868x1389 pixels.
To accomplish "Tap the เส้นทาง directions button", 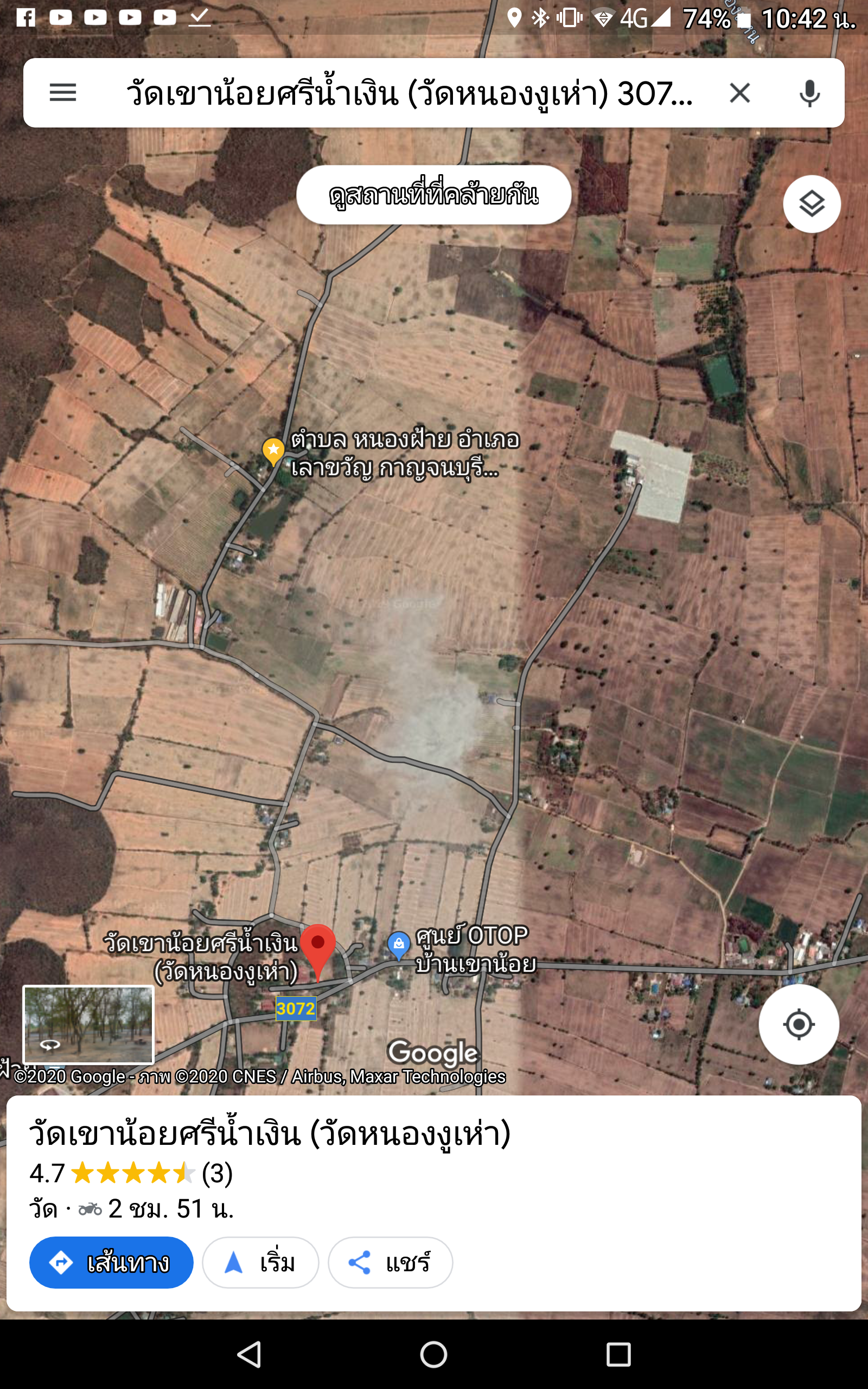I will click(x=111, y=1263).
